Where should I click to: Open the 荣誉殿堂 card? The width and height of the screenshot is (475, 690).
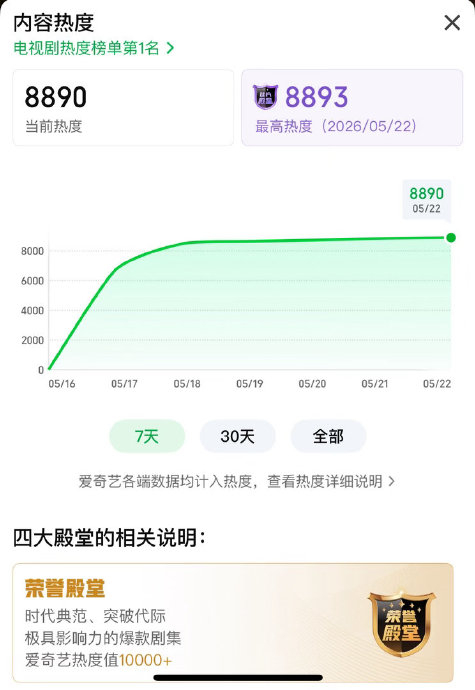pyautogui.click(x=233, y=623)
